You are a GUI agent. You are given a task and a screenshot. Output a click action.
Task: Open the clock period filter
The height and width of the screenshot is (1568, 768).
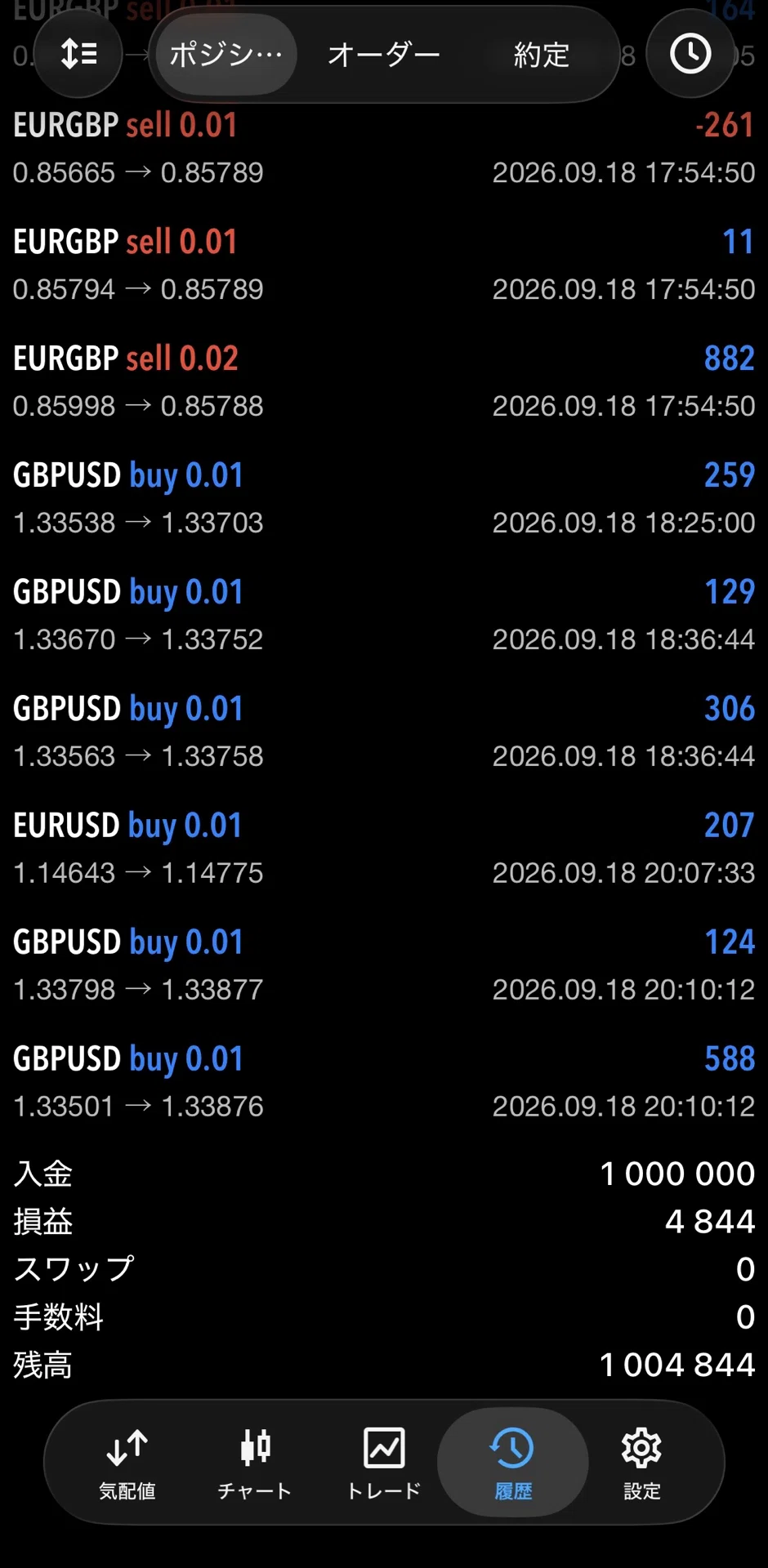[x=690, y=54]
